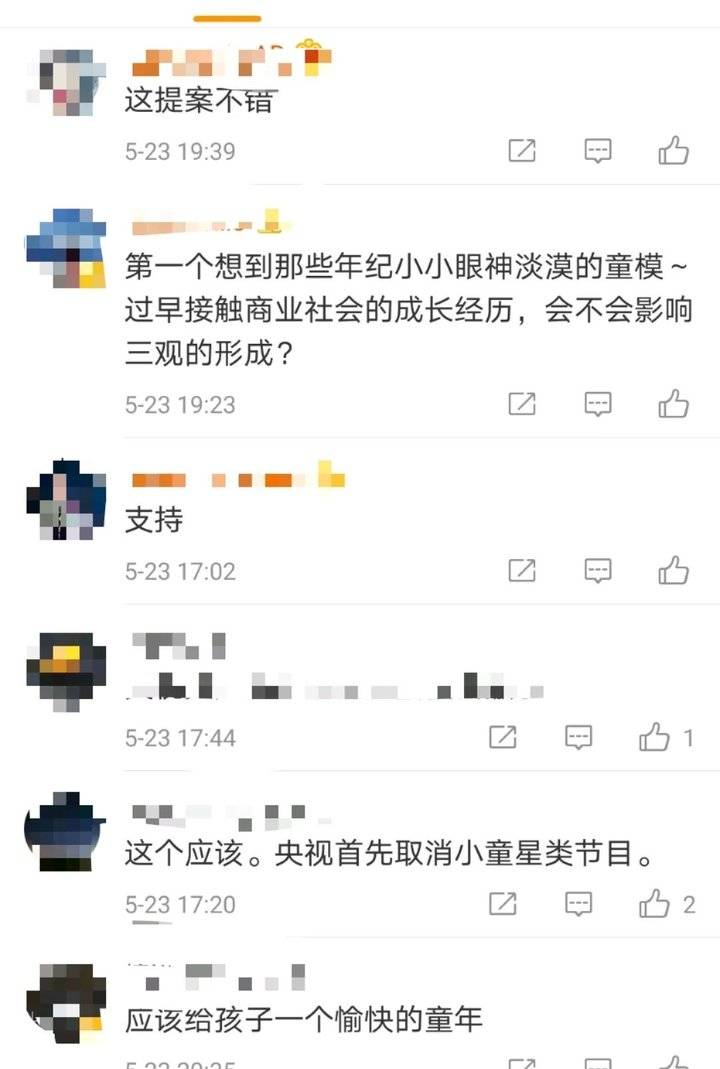This screenshot has width=720, height=1069.
Task: Like the comment posted at 17:44
Action: point(655,738)
